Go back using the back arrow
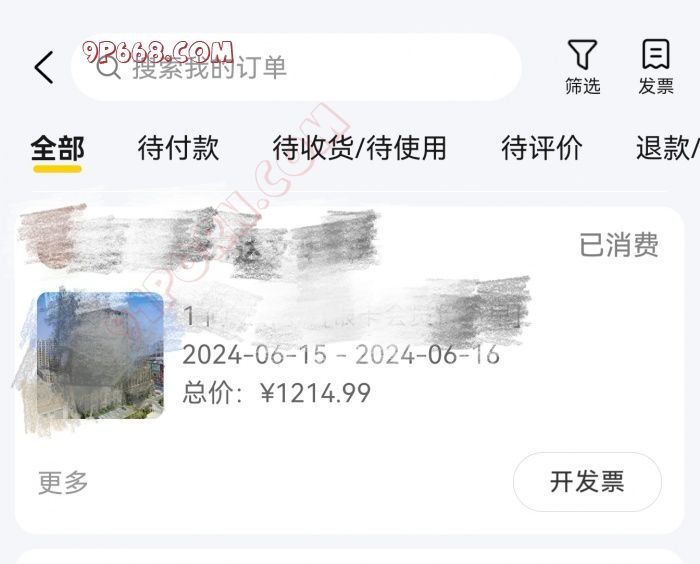The height and width of the screenshot is (564, 700). 44,67
